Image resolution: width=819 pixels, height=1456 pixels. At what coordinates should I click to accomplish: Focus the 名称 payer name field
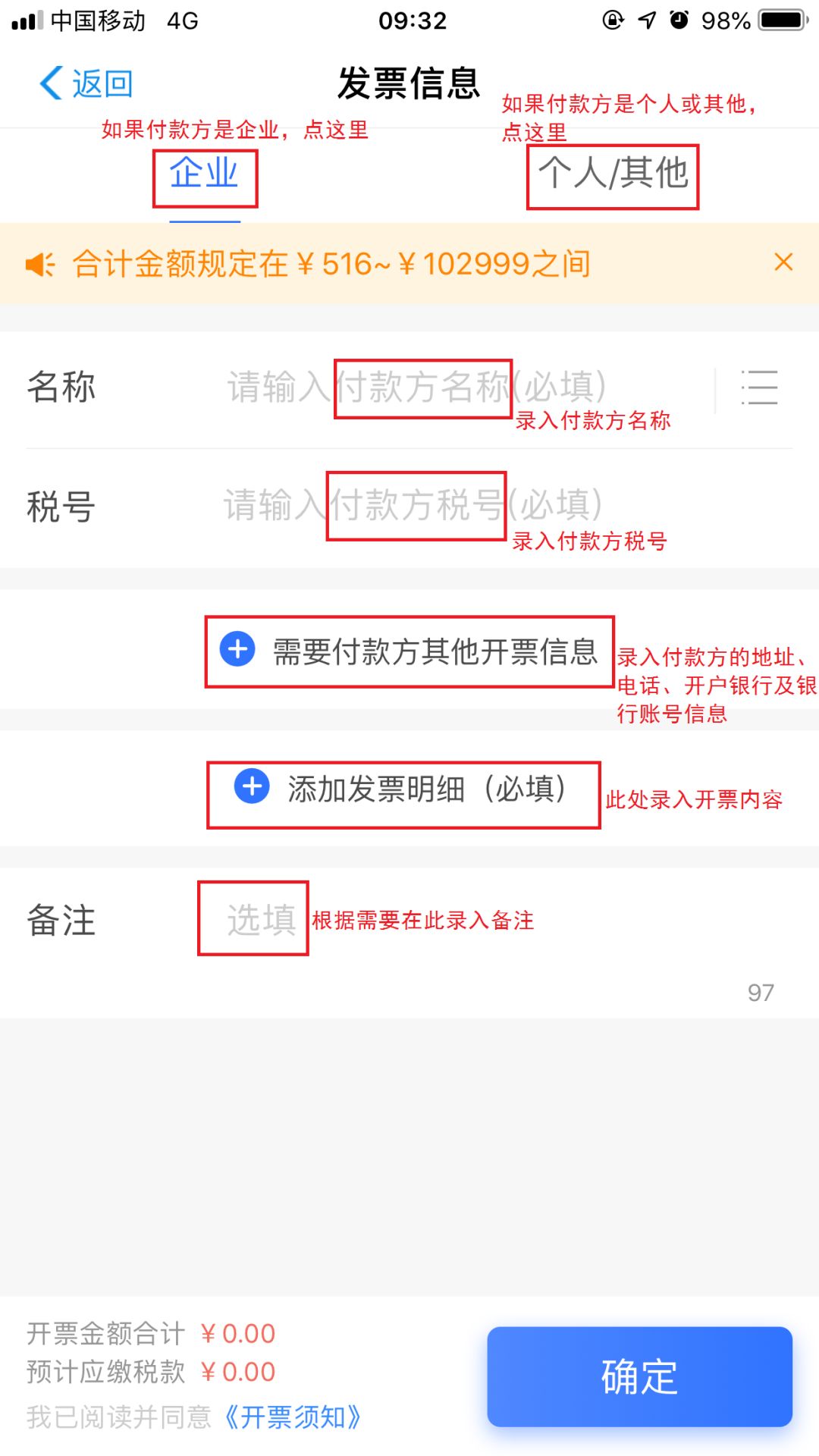463,388
